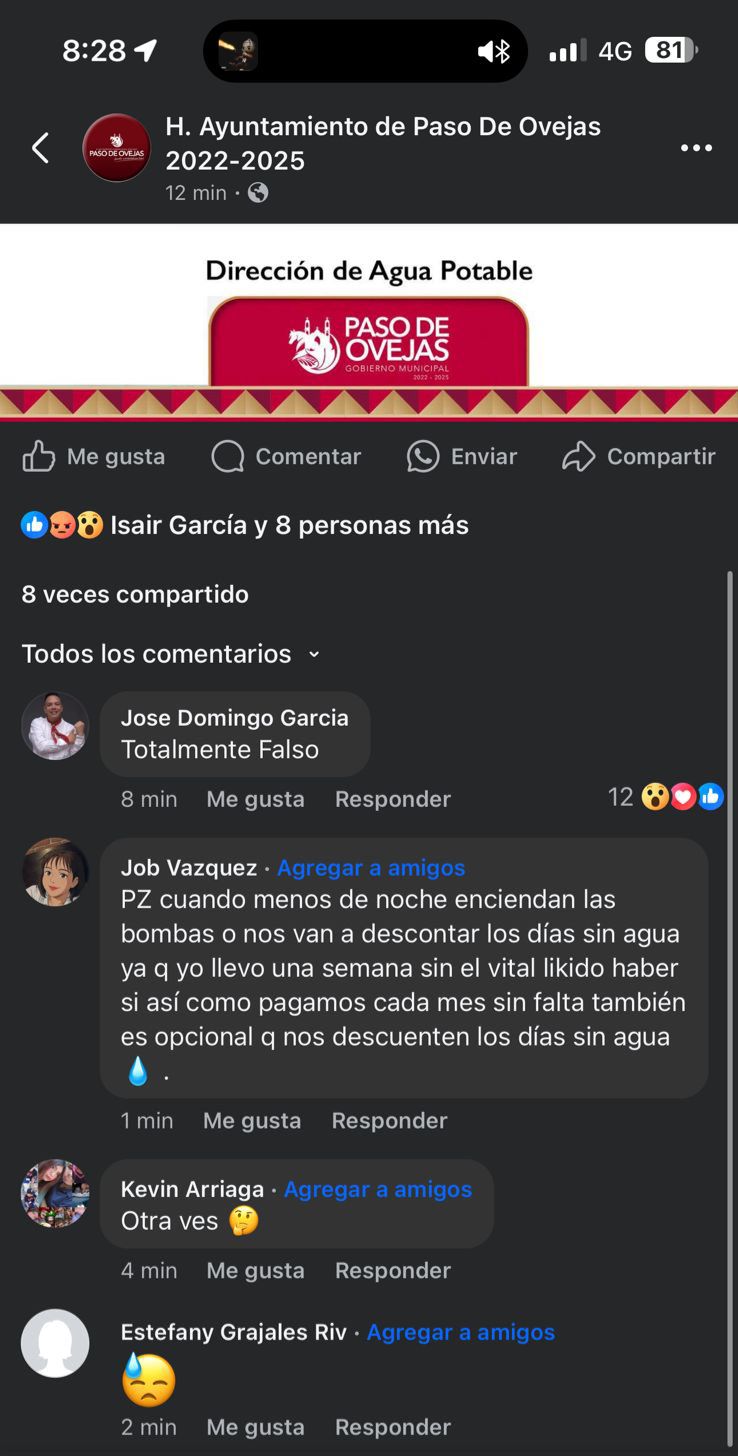Add Estefany Grajales Riv as a friend
738x1456 pixels.
click(x=461, y=1332)
